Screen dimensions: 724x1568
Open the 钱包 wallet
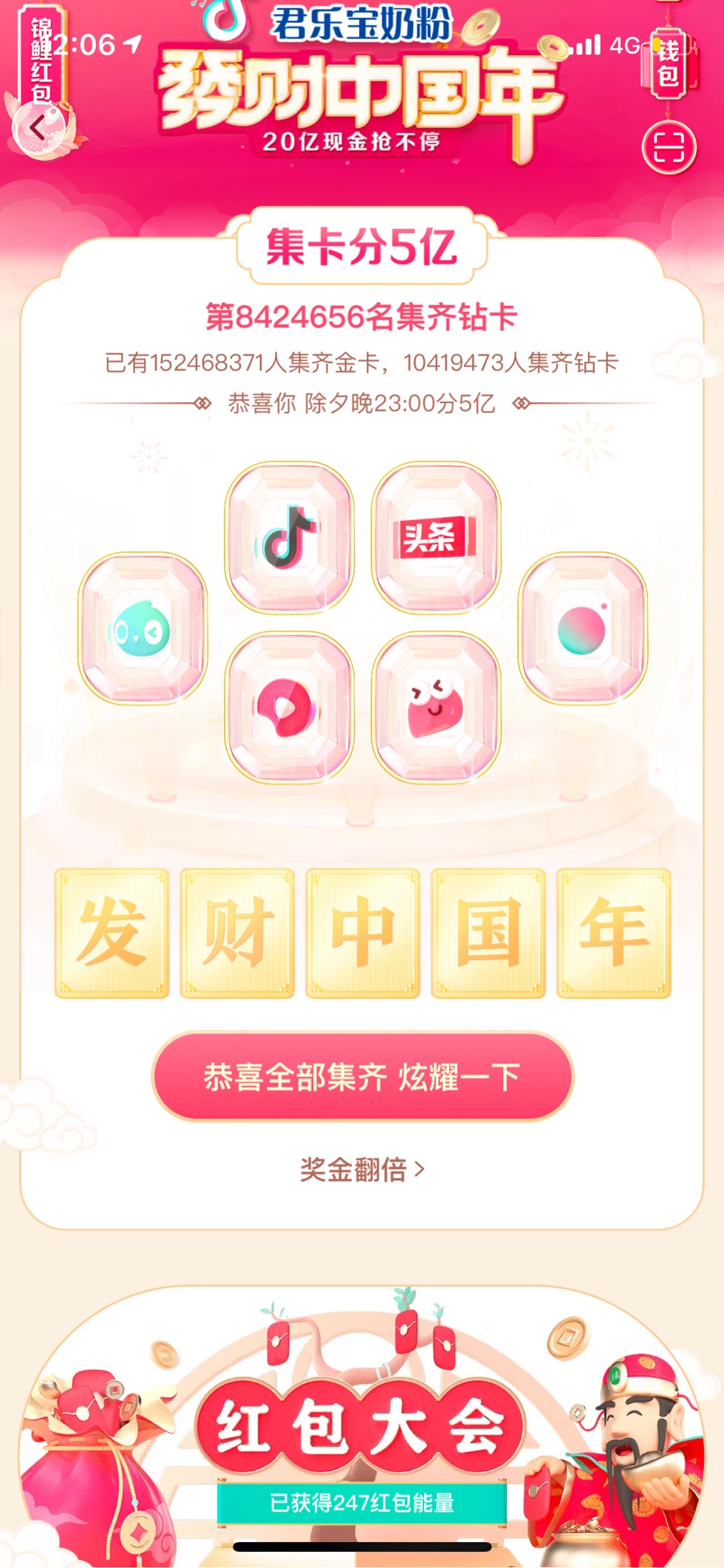(x=668, y=64)
